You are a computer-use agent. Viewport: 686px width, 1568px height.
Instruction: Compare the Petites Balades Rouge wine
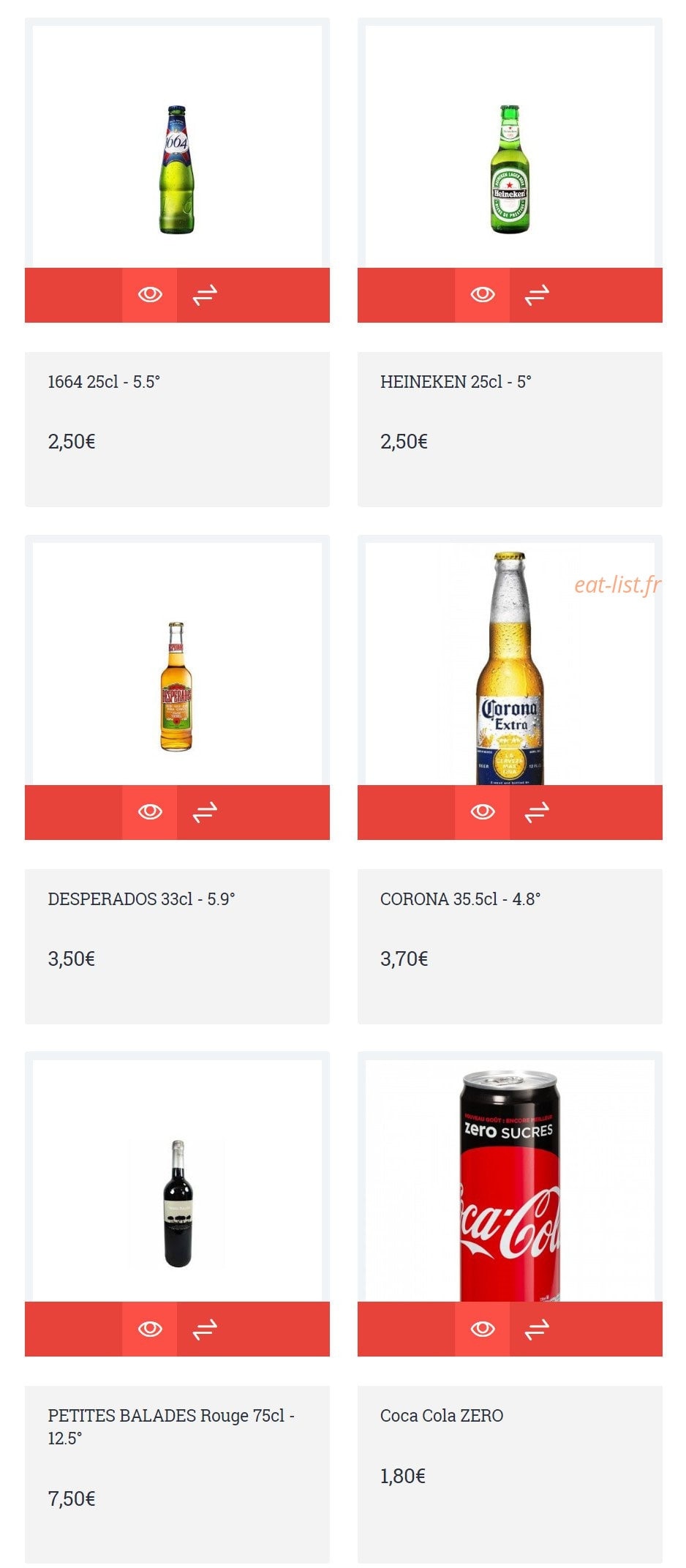coord(205,1329)
